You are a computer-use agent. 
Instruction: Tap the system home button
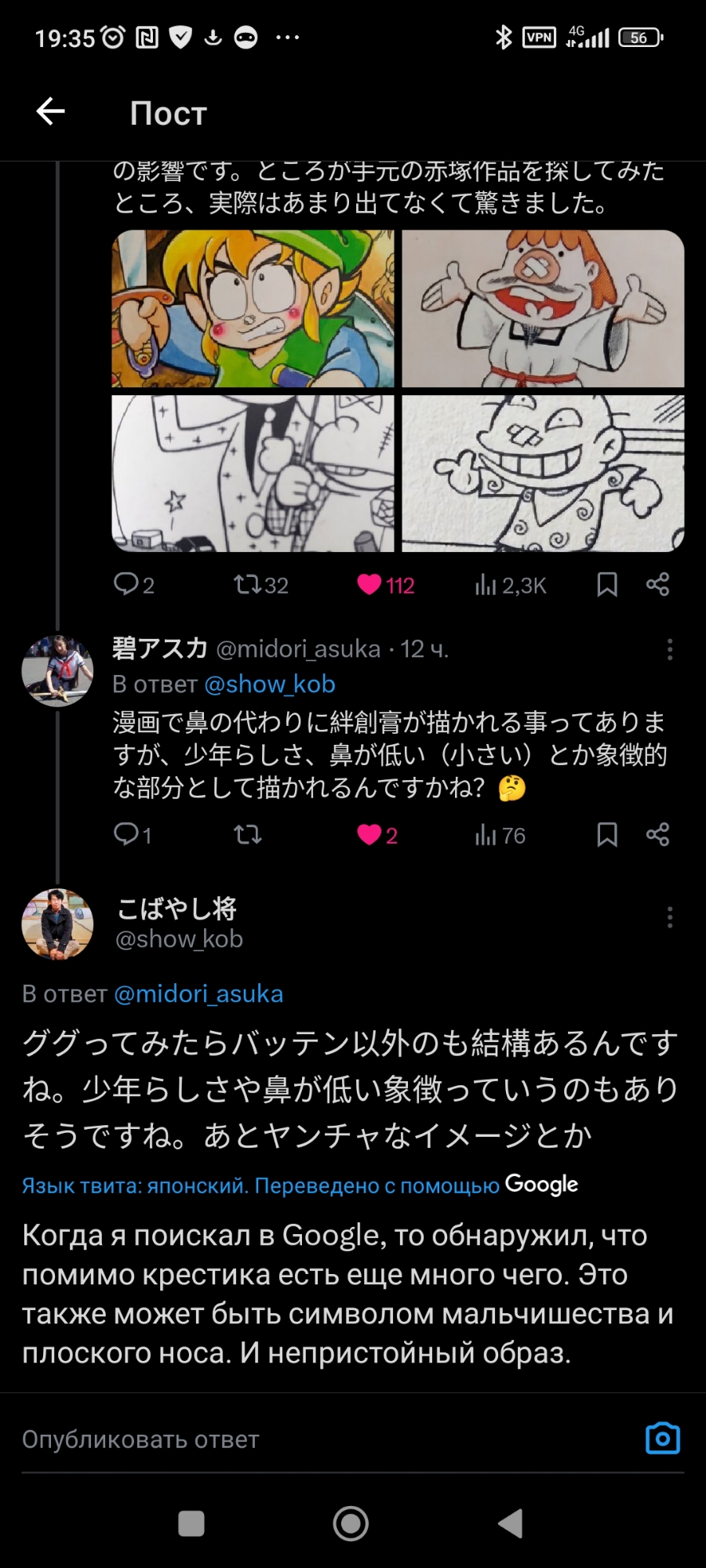[x=351, y=1523]
